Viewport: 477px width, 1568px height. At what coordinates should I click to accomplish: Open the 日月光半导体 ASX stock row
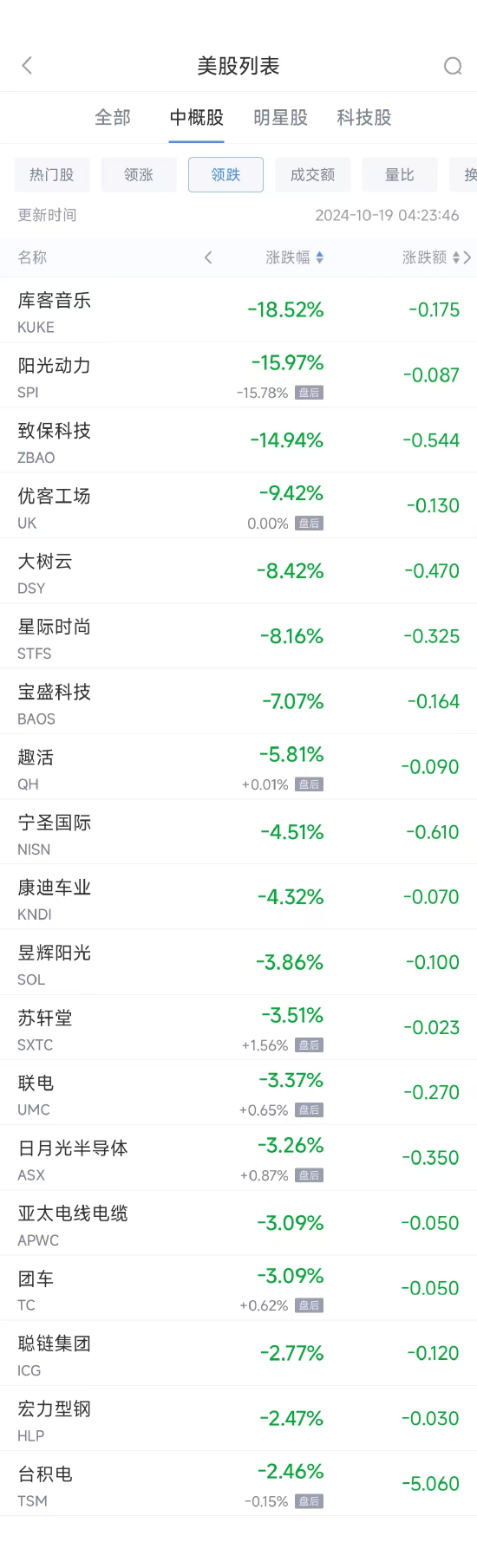point(238,1158)
